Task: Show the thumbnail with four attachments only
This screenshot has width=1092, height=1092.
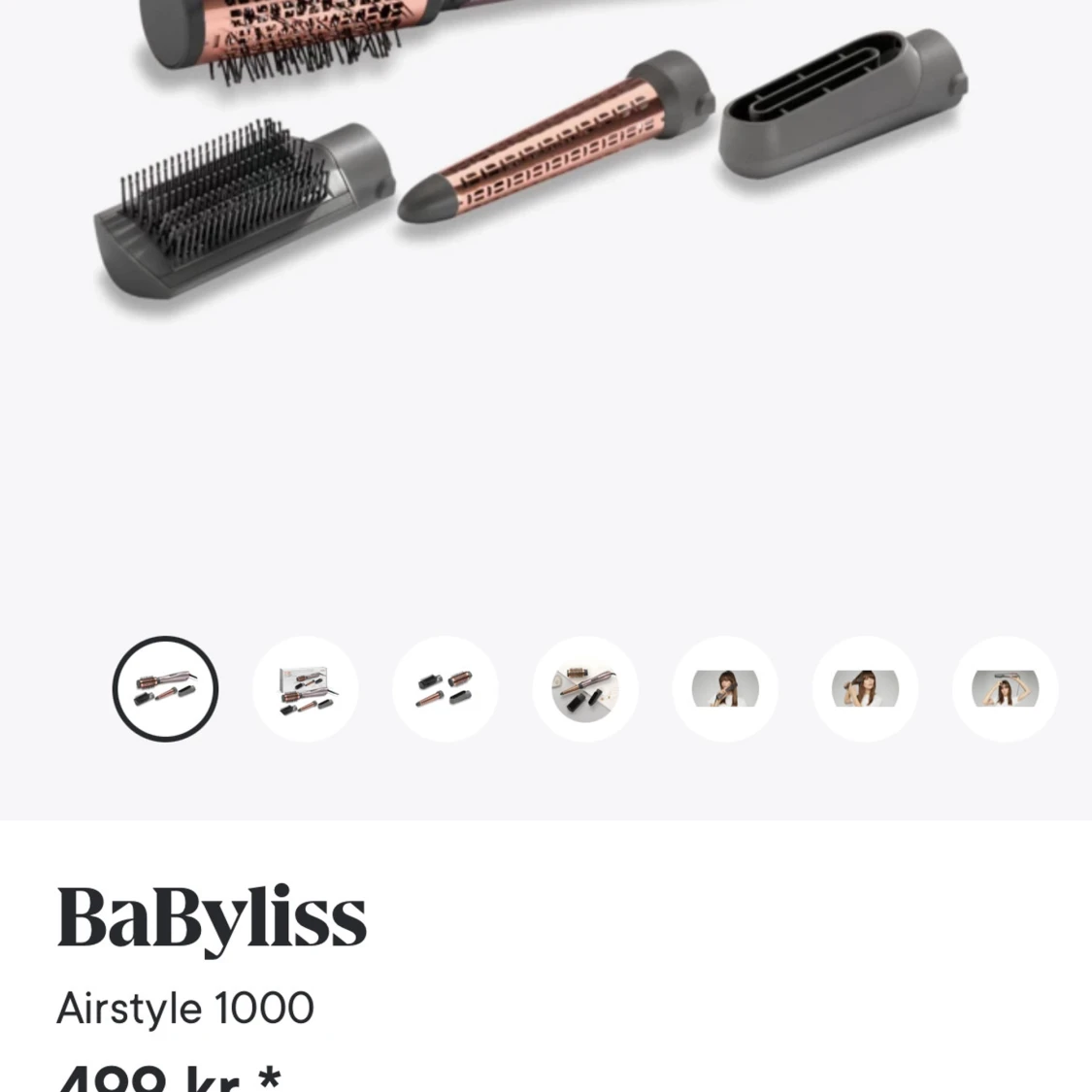Action: (x=446, y=689)
